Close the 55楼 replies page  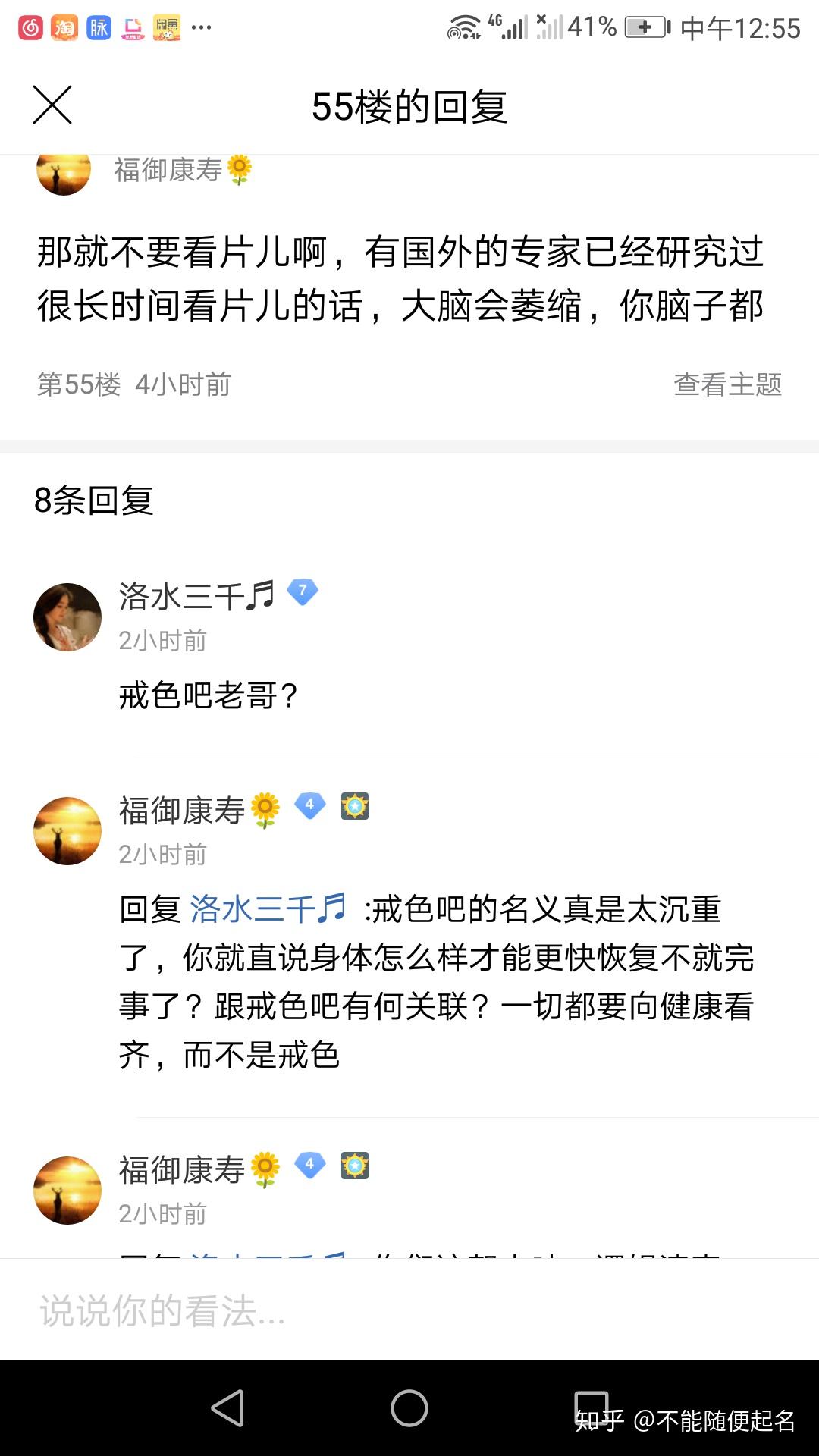[x=52, y=105]
